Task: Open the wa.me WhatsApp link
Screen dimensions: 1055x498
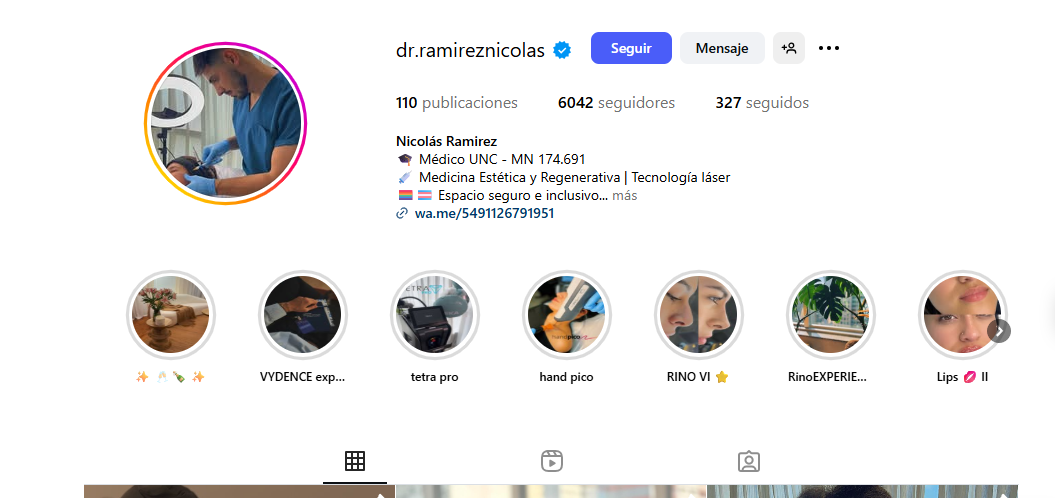Action: coord(484,213)
